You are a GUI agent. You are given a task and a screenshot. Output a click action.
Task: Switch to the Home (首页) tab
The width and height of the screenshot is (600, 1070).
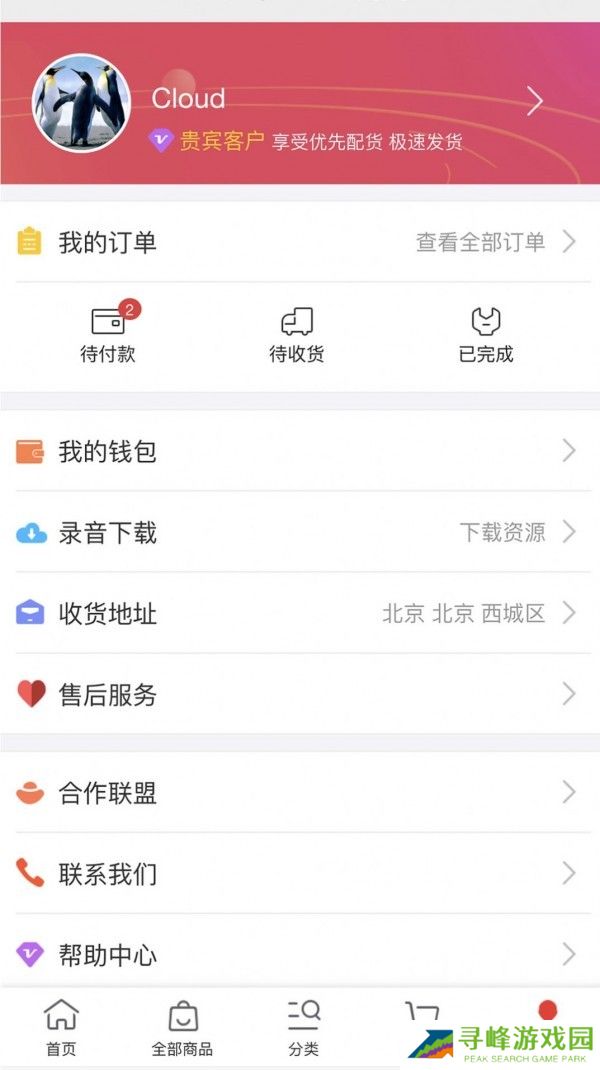61,1028
